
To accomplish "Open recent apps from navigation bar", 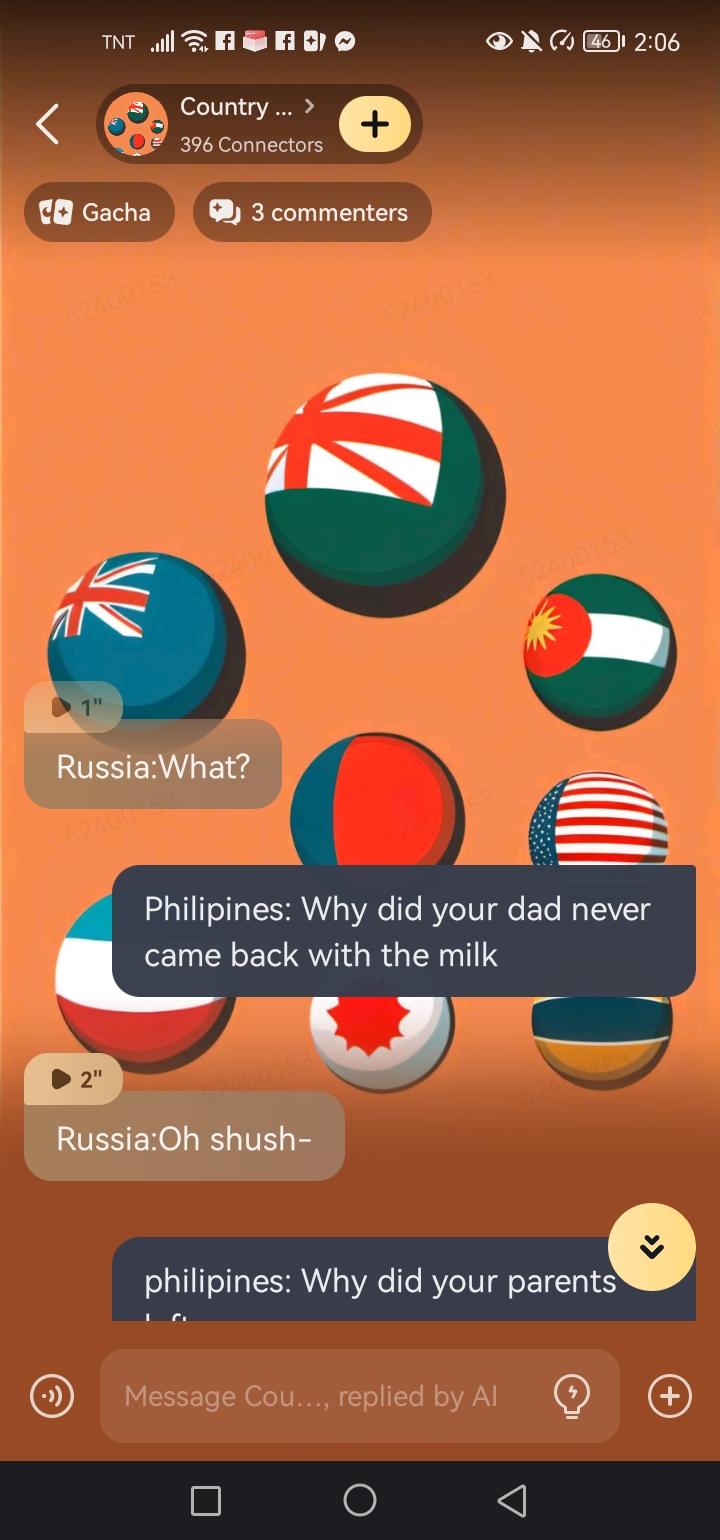I will (206, 1500).
